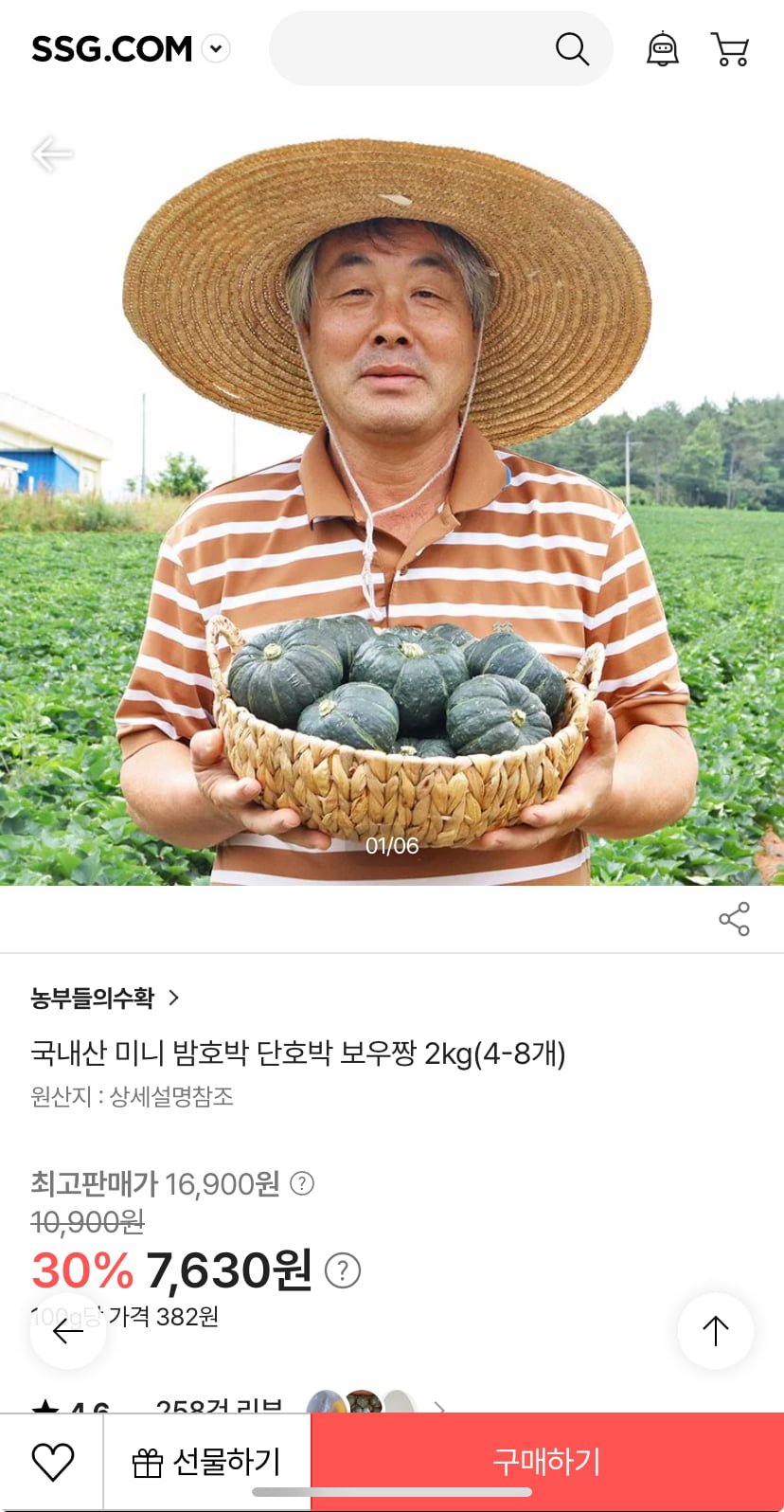Open the shopping cart
The width and height of the screenshot is (784, 1512).
point(730,49)
